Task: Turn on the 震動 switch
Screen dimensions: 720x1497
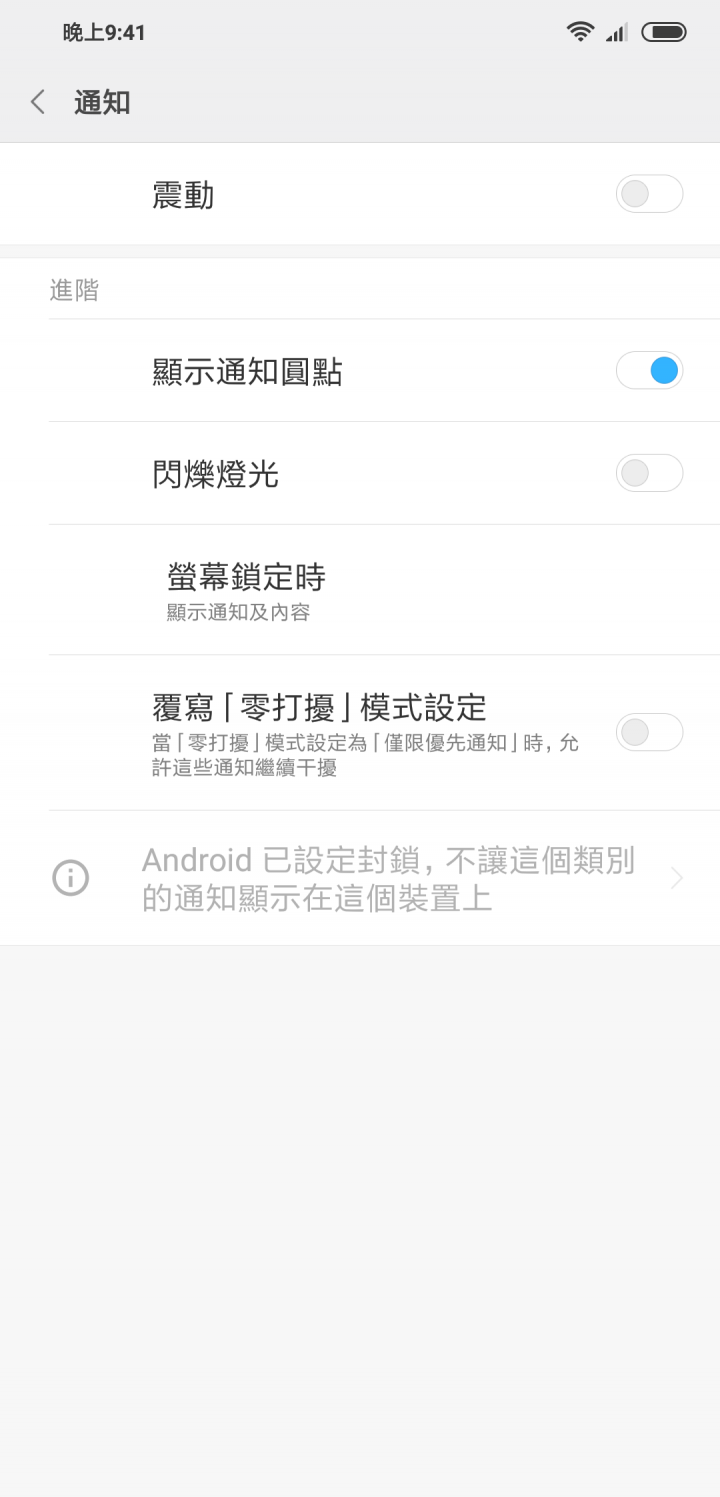Action: click(649, 194)
